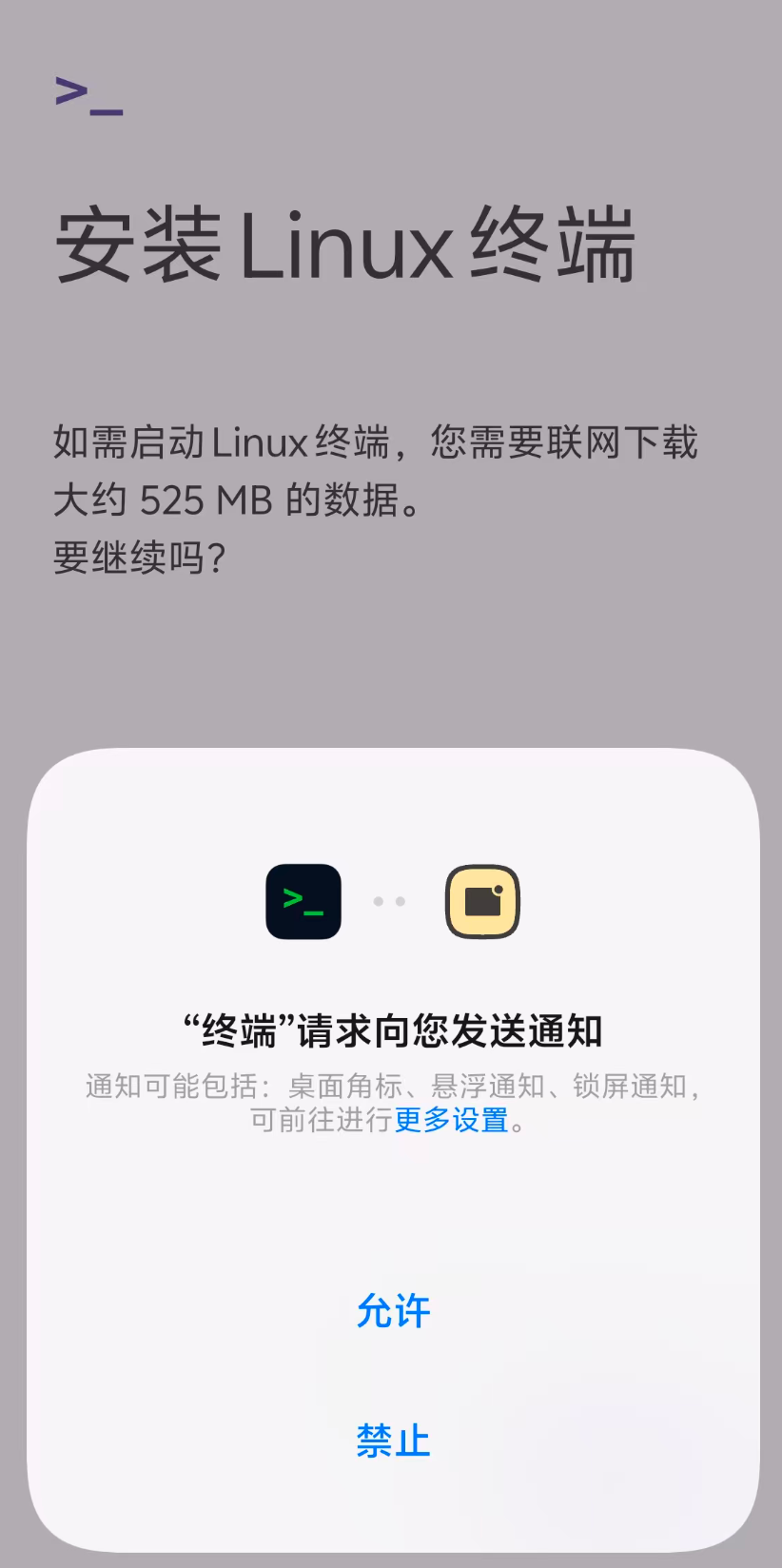This screenshot has width=782, height=1568.
Task: Deny notifications by tapping 禁止
Action: 393,1442
